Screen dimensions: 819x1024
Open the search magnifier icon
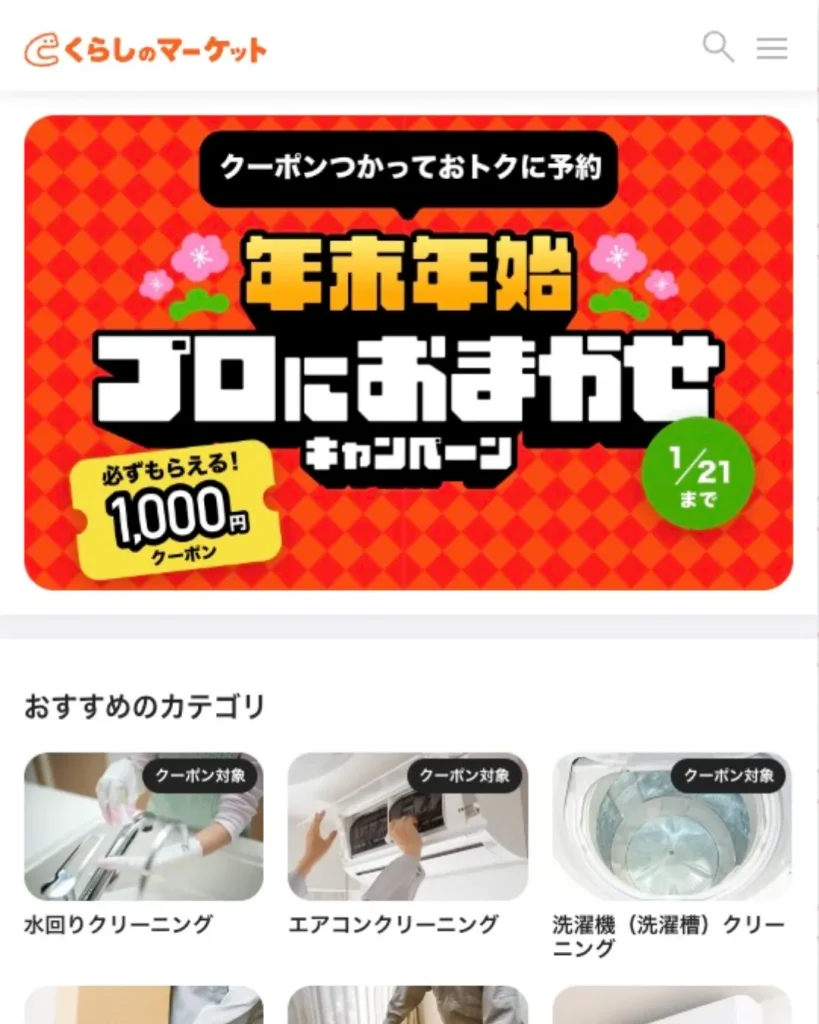tap(717, 47)
